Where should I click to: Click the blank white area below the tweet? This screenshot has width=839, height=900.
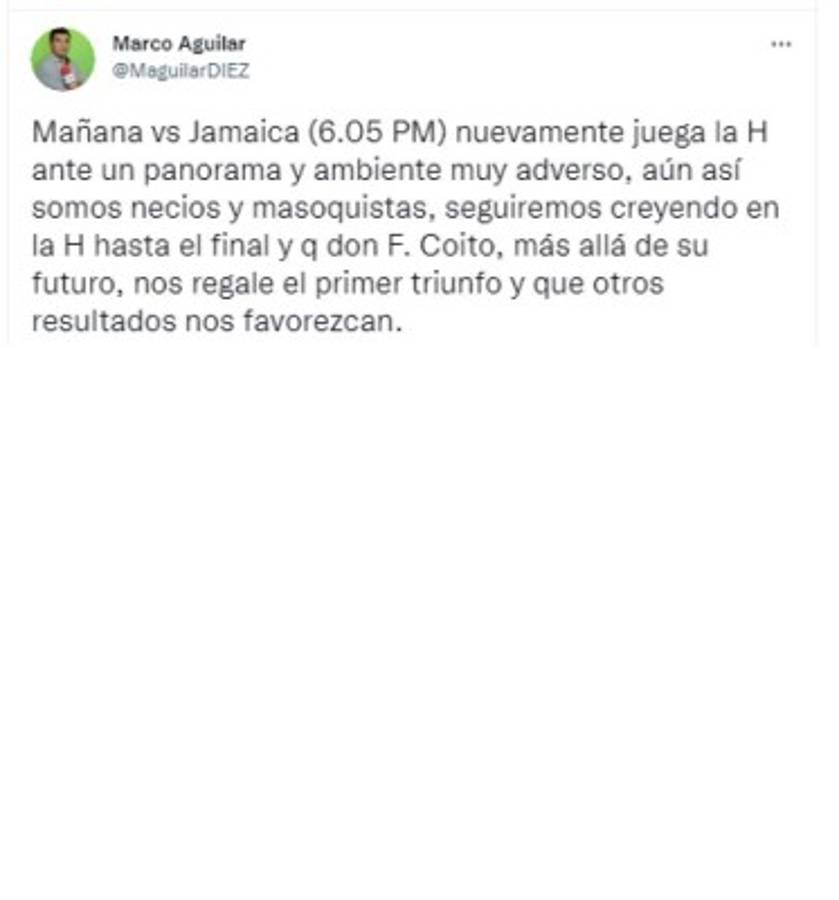click(x=419, y=600)
